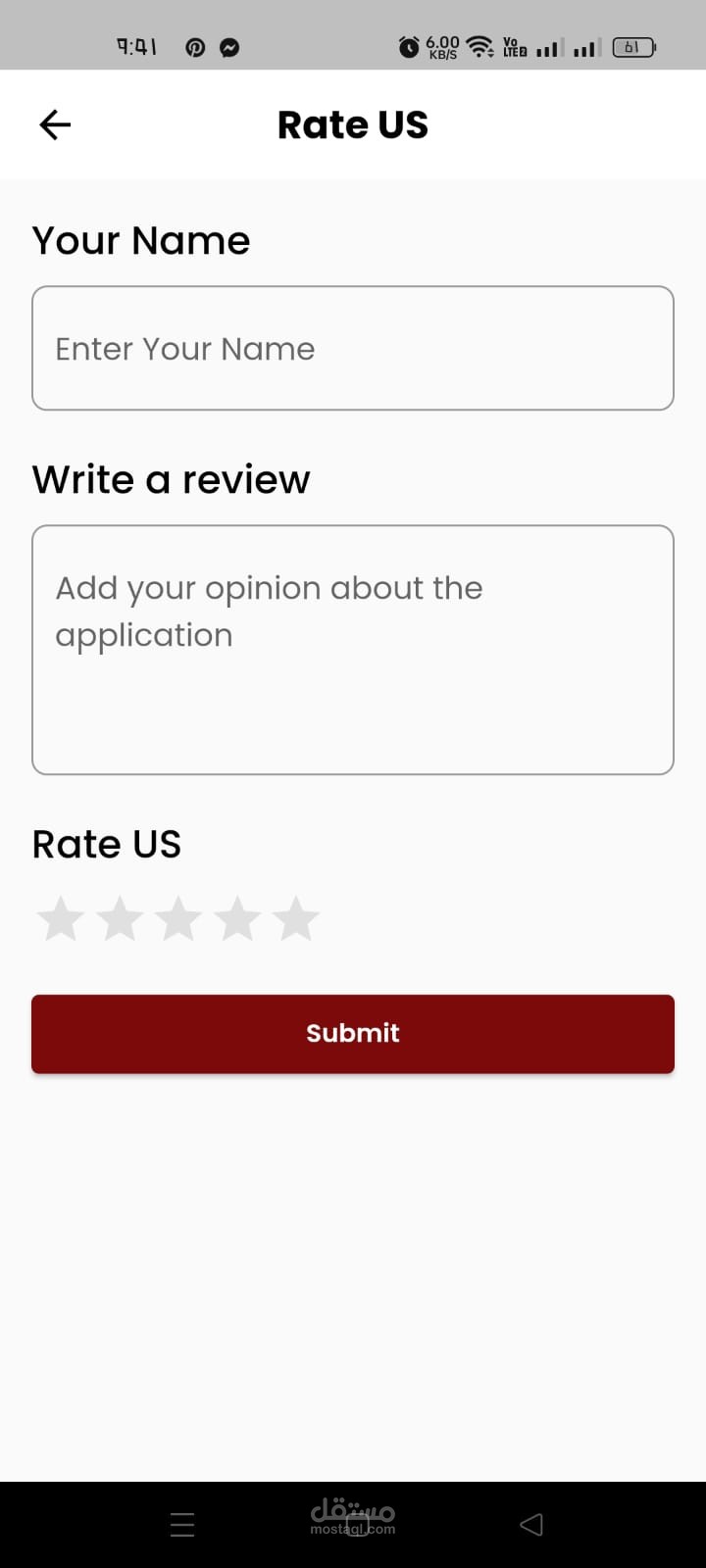The image size is (706, 1568).
Task: Tap the review opinion text box
Action: coord(353,650)
